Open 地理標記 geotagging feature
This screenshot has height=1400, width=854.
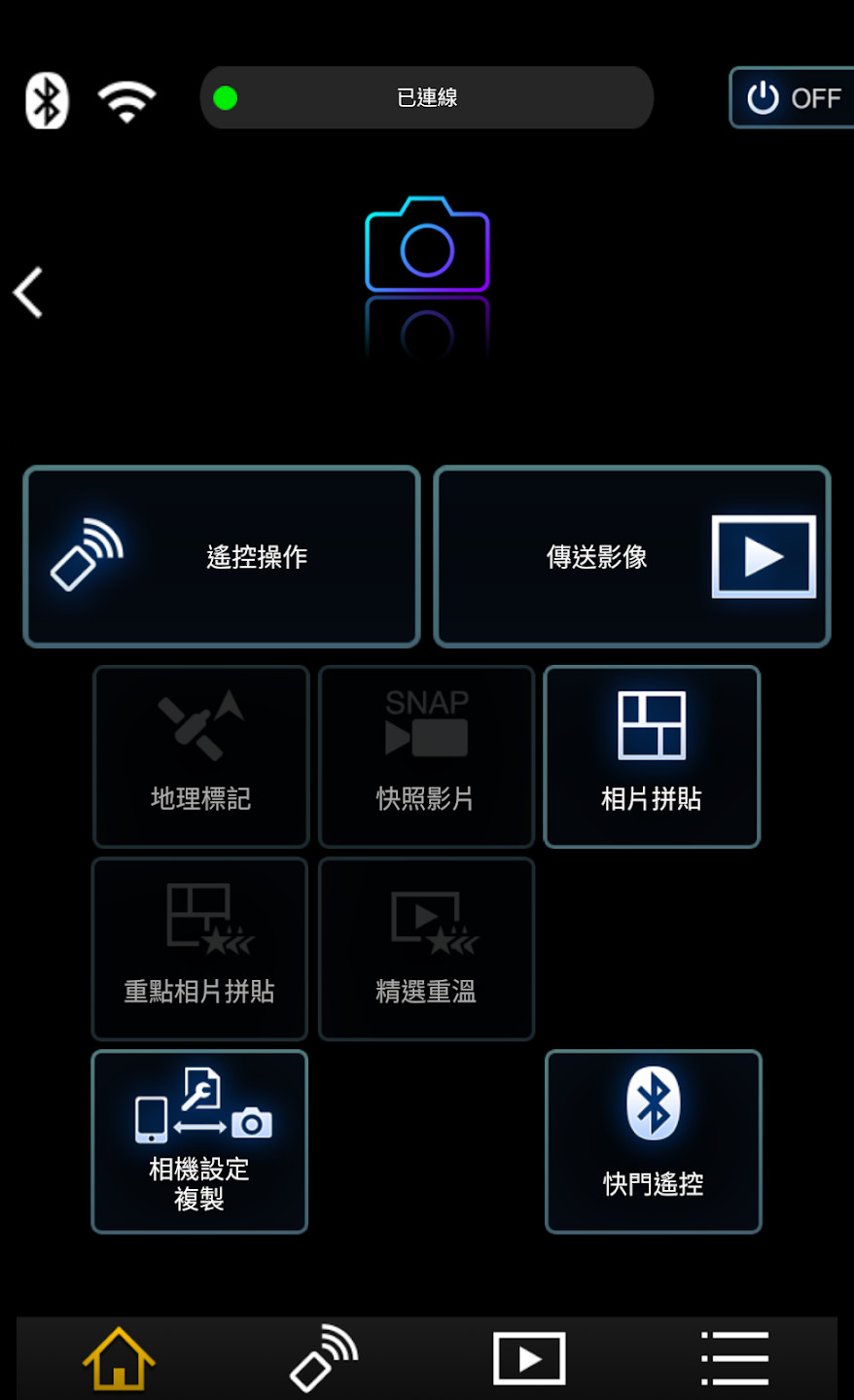point(200,755)
